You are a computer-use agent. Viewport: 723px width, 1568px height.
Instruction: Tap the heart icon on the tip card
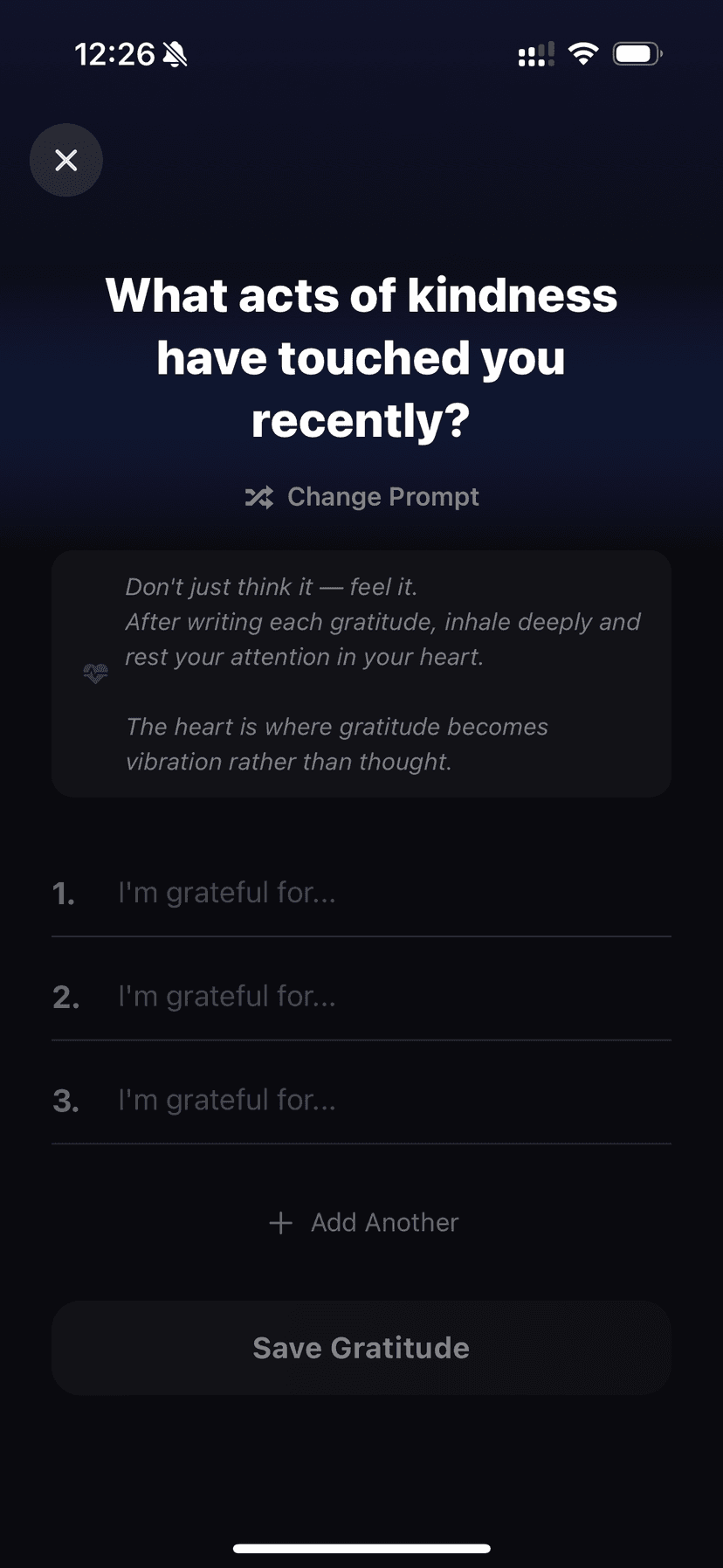[x=94, y=672]
